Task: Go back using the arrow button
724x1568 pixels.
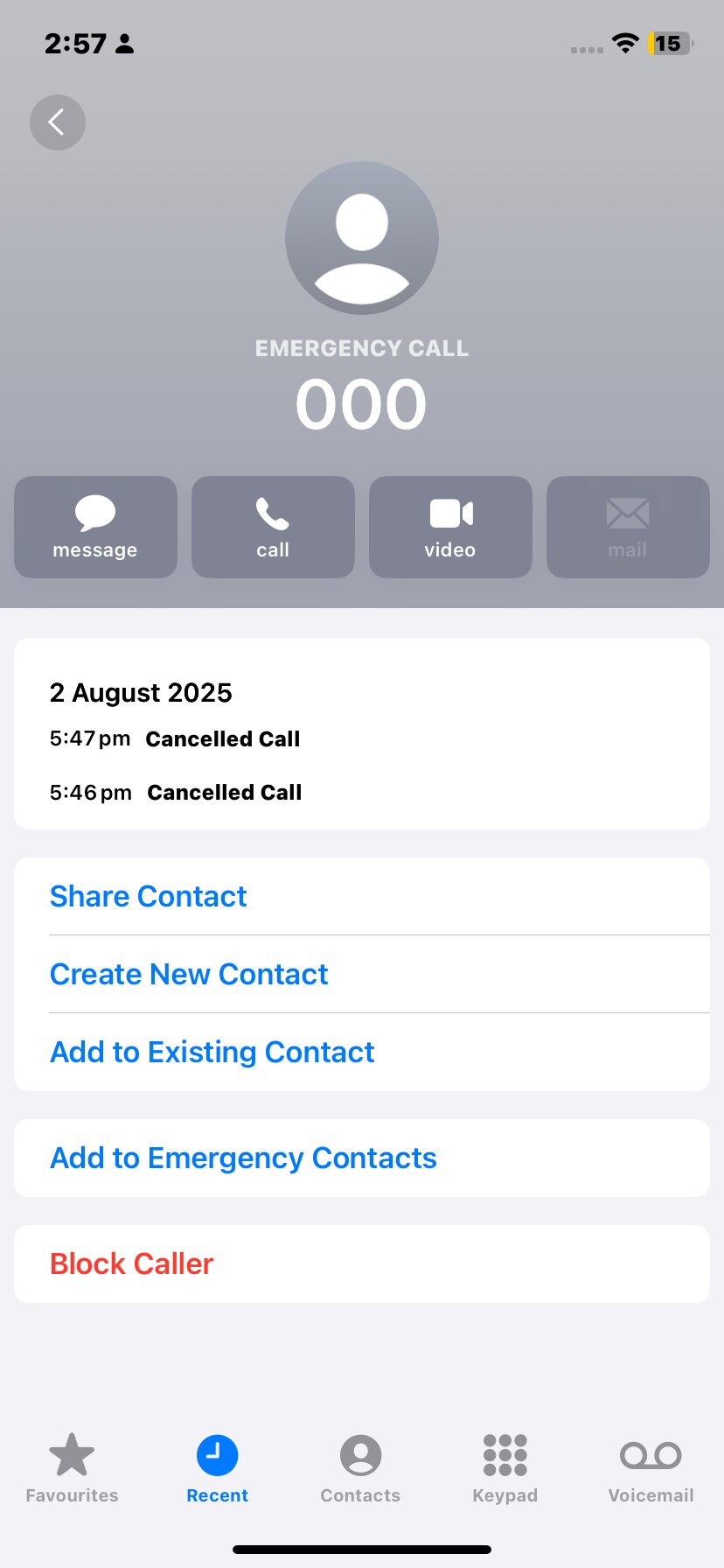Action: coord(58,122)
